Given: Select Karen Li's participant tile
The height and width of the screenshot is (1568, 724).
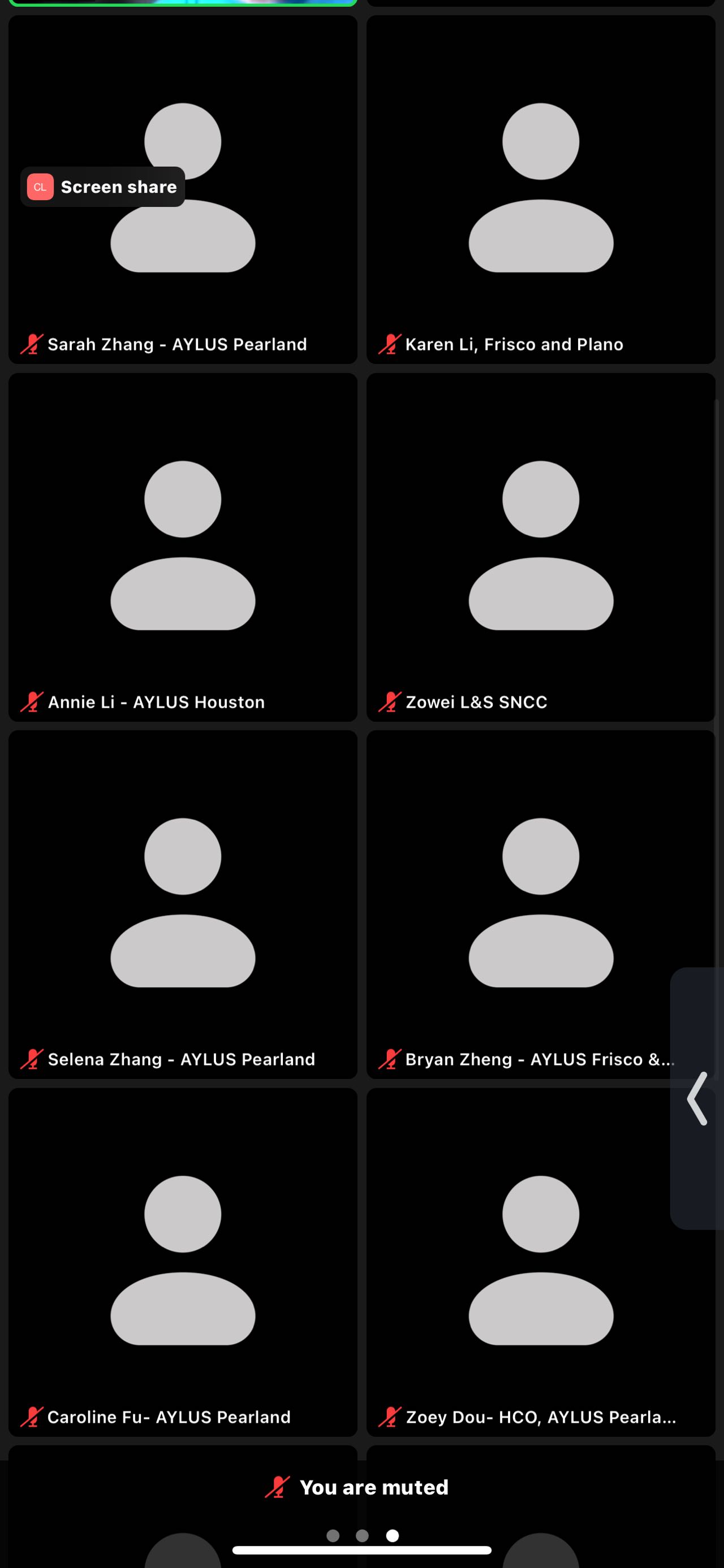Looking at the screenshot, I should tap(541, 190).
